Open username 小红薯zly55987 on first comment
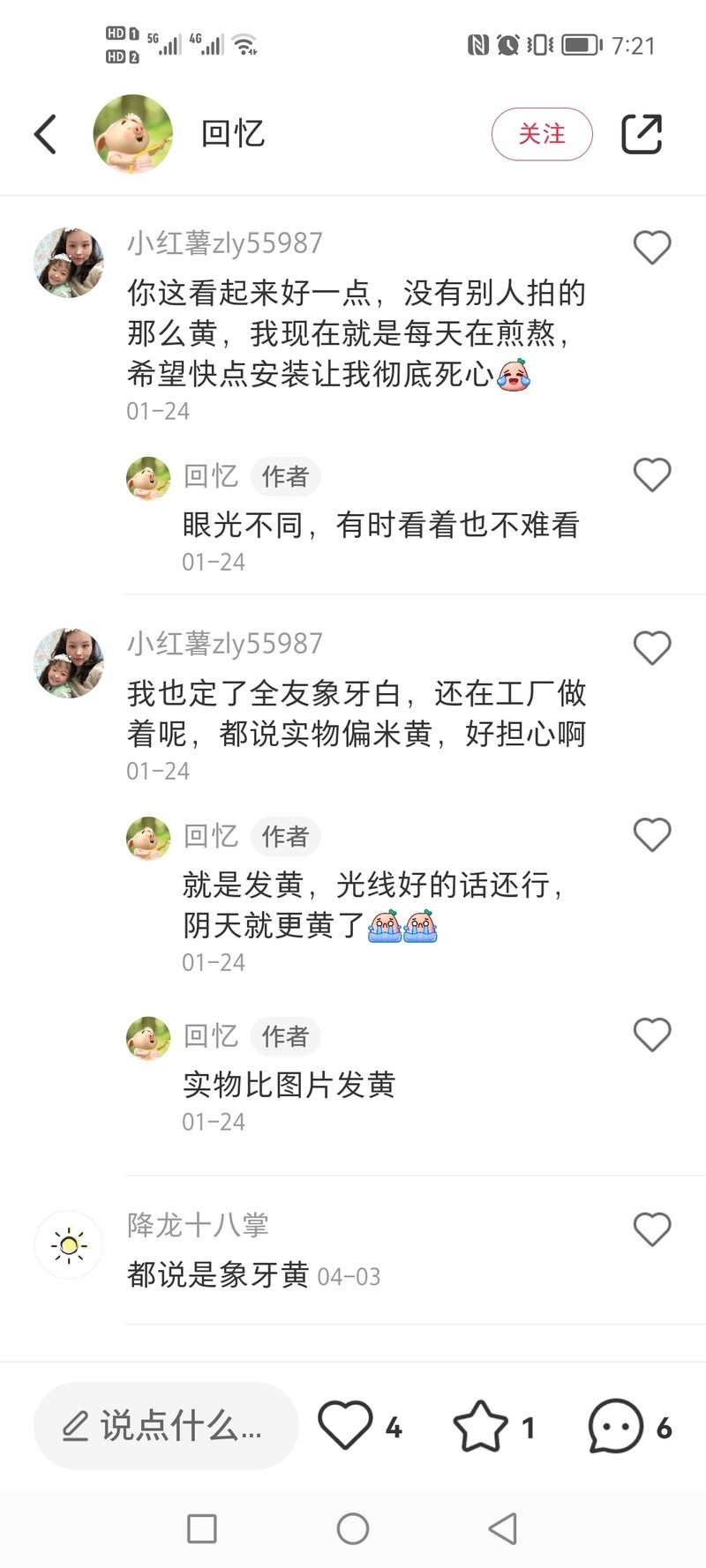The image size is (706, 1568). click(x=225, y=243)
